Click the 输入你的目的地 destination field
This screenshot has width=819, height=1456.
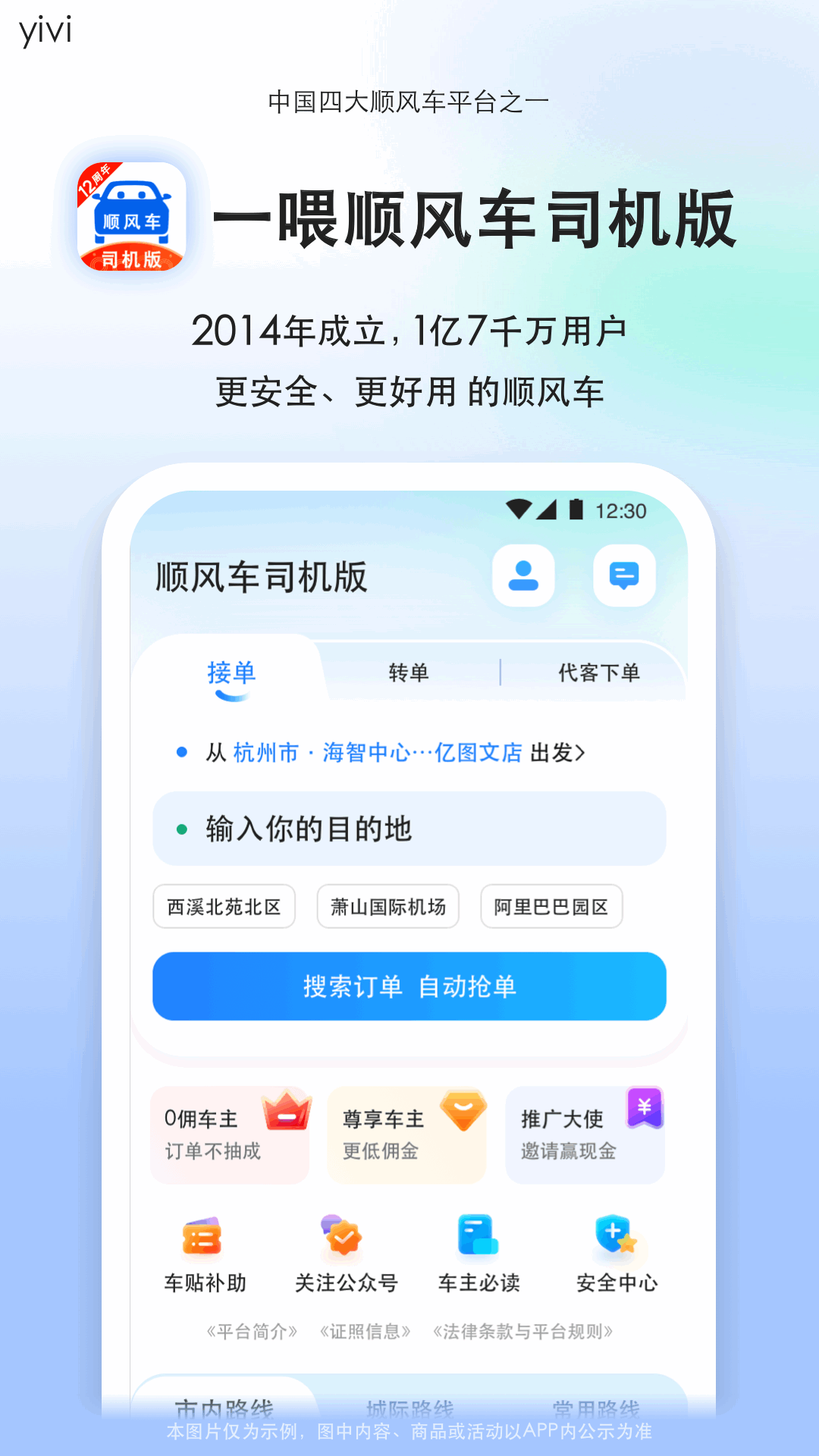pyautogui.click(x=409, y=830)
